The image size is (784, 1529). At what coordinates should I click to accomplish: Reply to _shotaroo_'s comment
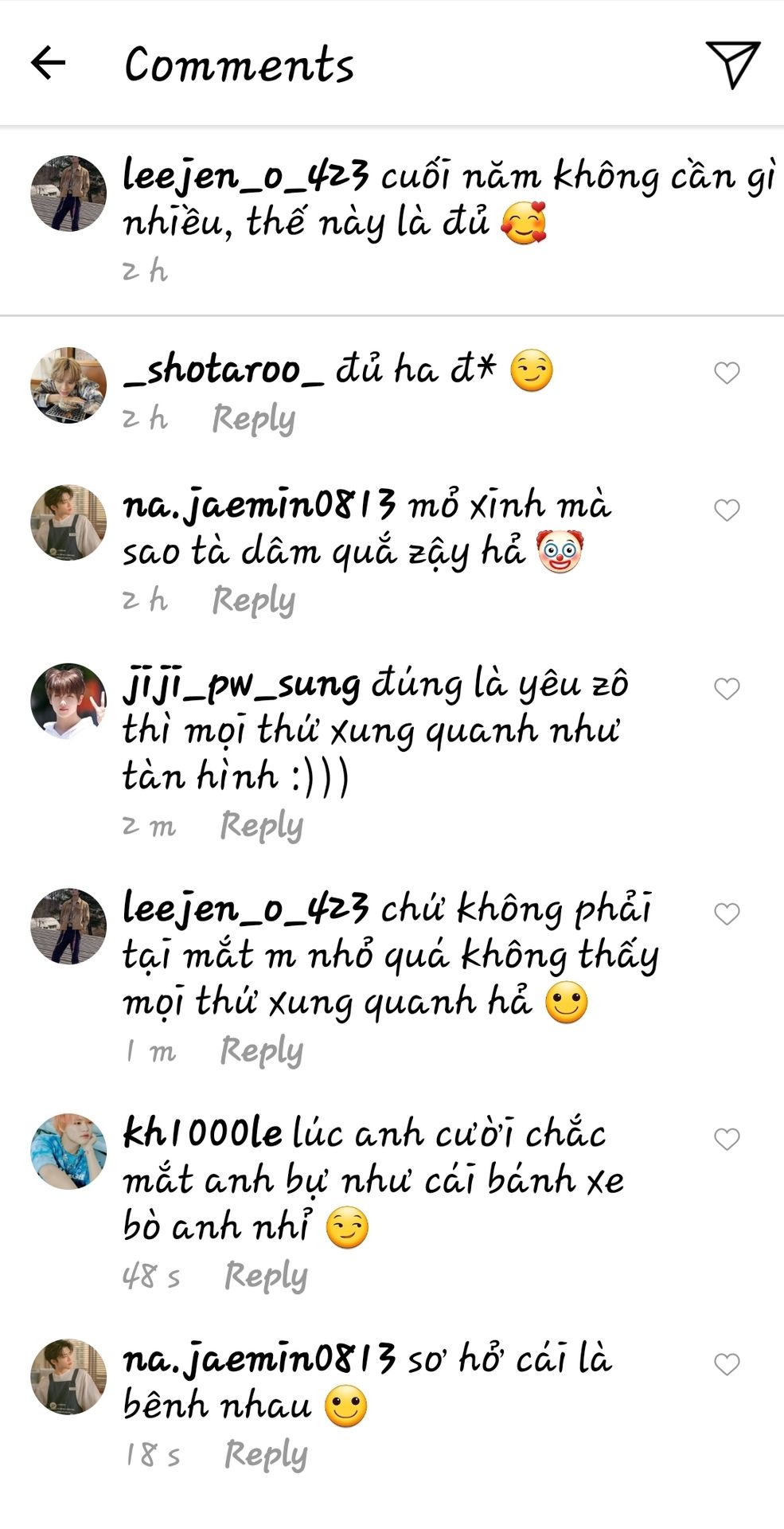coord(253,418)
